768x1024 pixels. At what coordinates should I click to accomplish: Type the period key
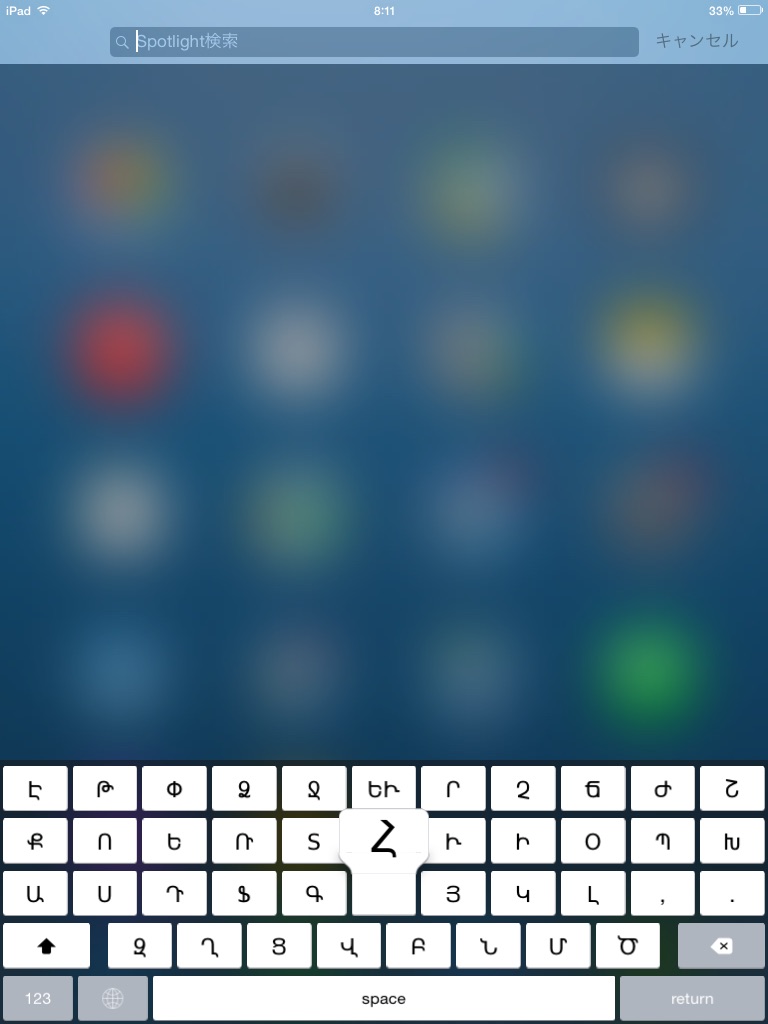point(732,893)
